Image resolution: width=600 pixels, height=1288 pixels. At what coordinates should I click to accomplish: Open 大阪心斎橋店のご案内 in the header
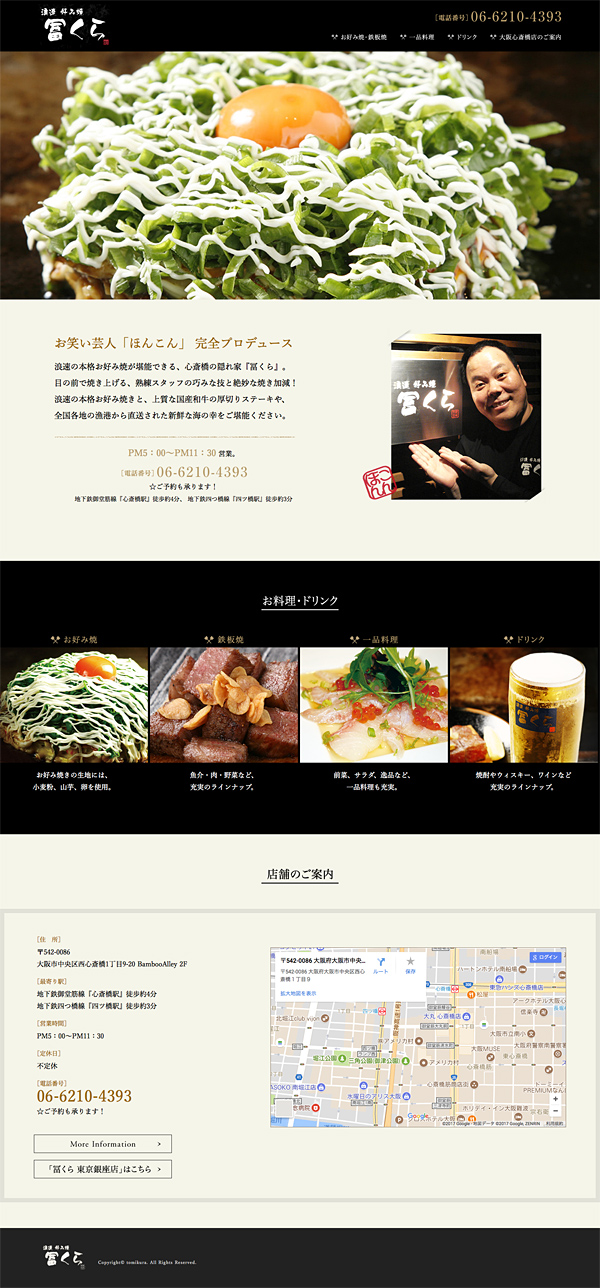525,37
